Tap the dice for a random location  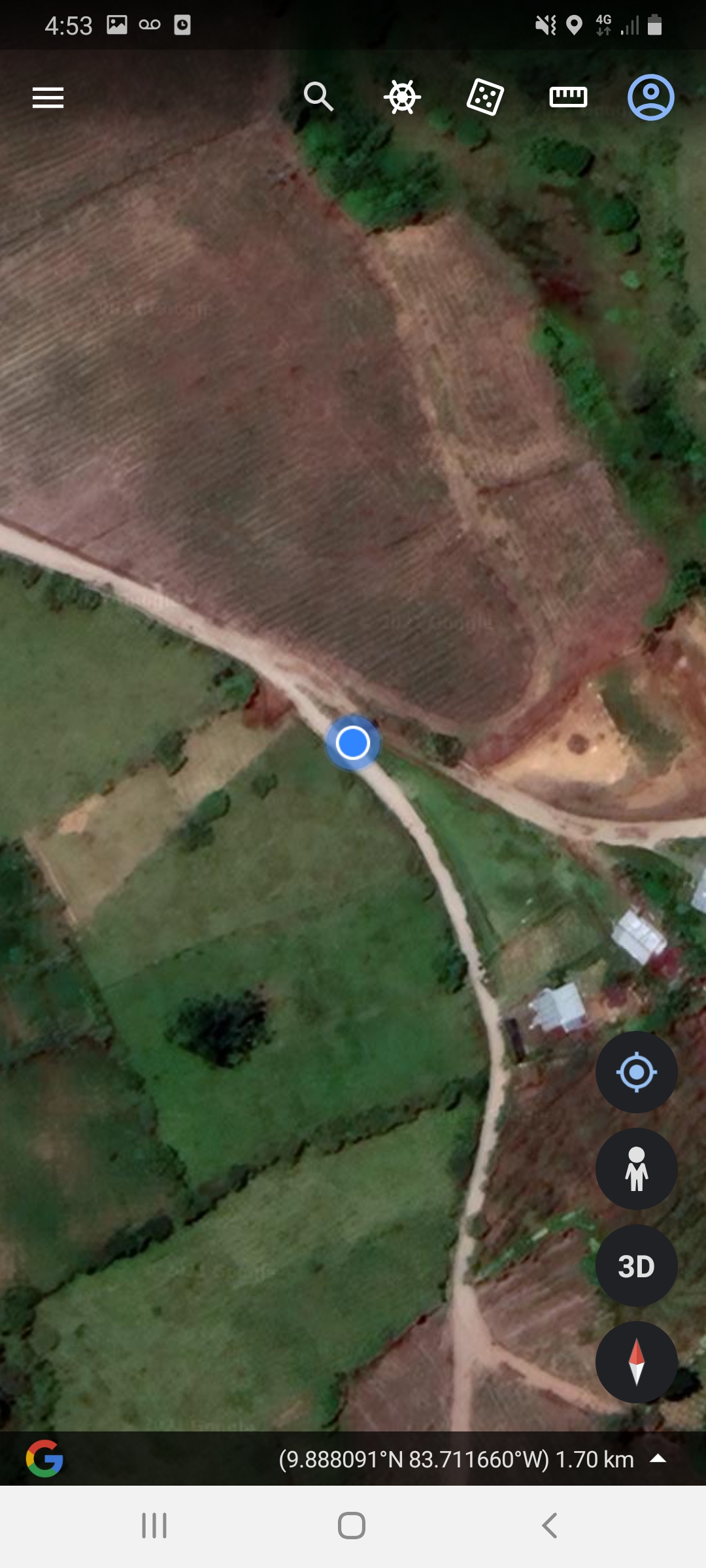(x=485, y=97)
